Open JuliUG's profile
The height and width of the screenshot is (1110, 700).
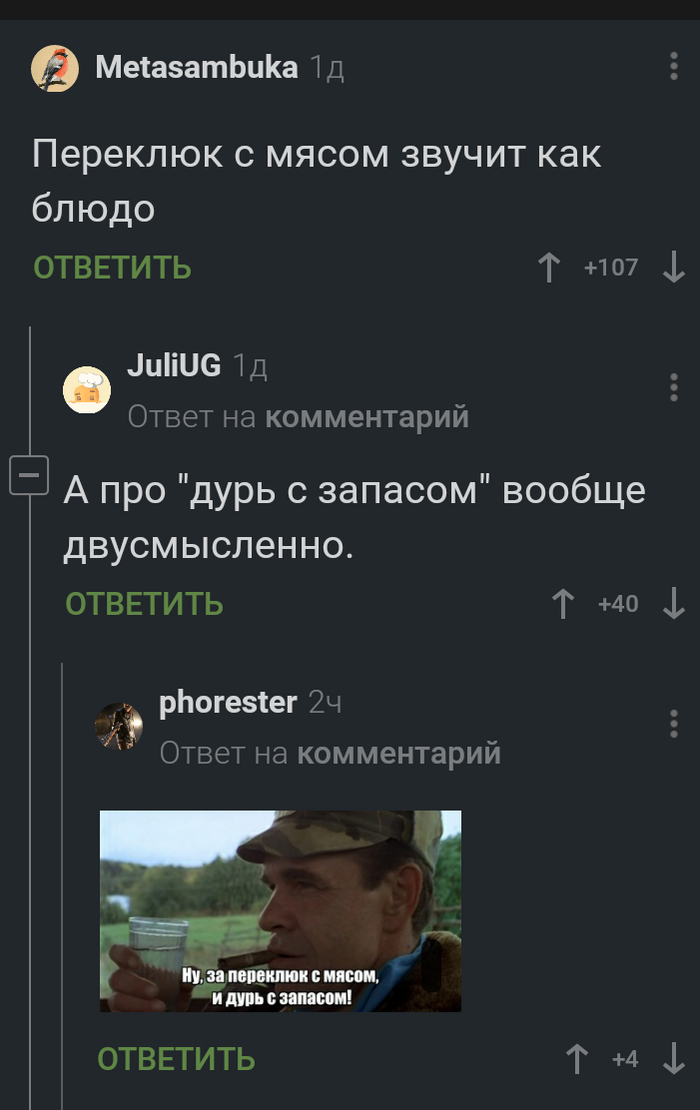click(174, 366)
